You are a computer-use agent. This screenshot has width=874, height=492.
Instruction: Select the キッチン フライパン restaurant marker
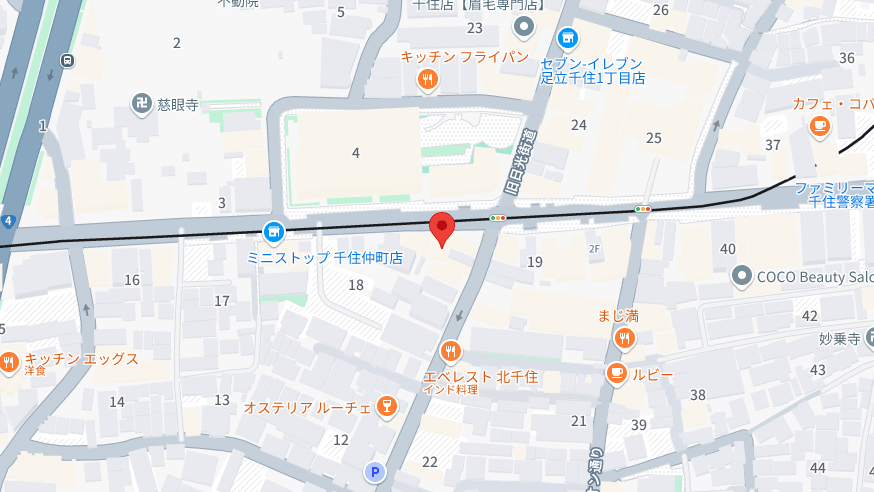click(x=428, y=80)
